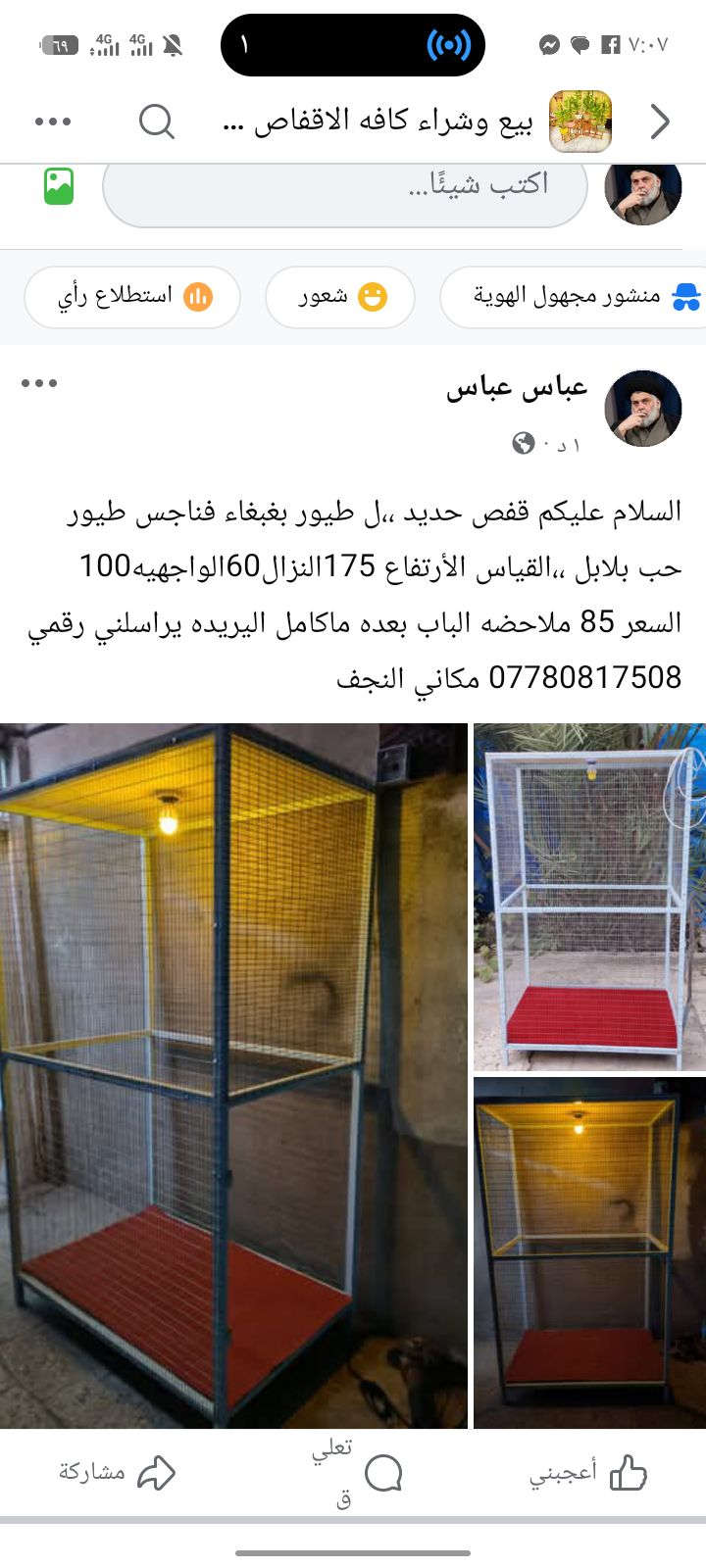
Task: Open the post's three-dot options menu
Action: (x=39, y=383)
